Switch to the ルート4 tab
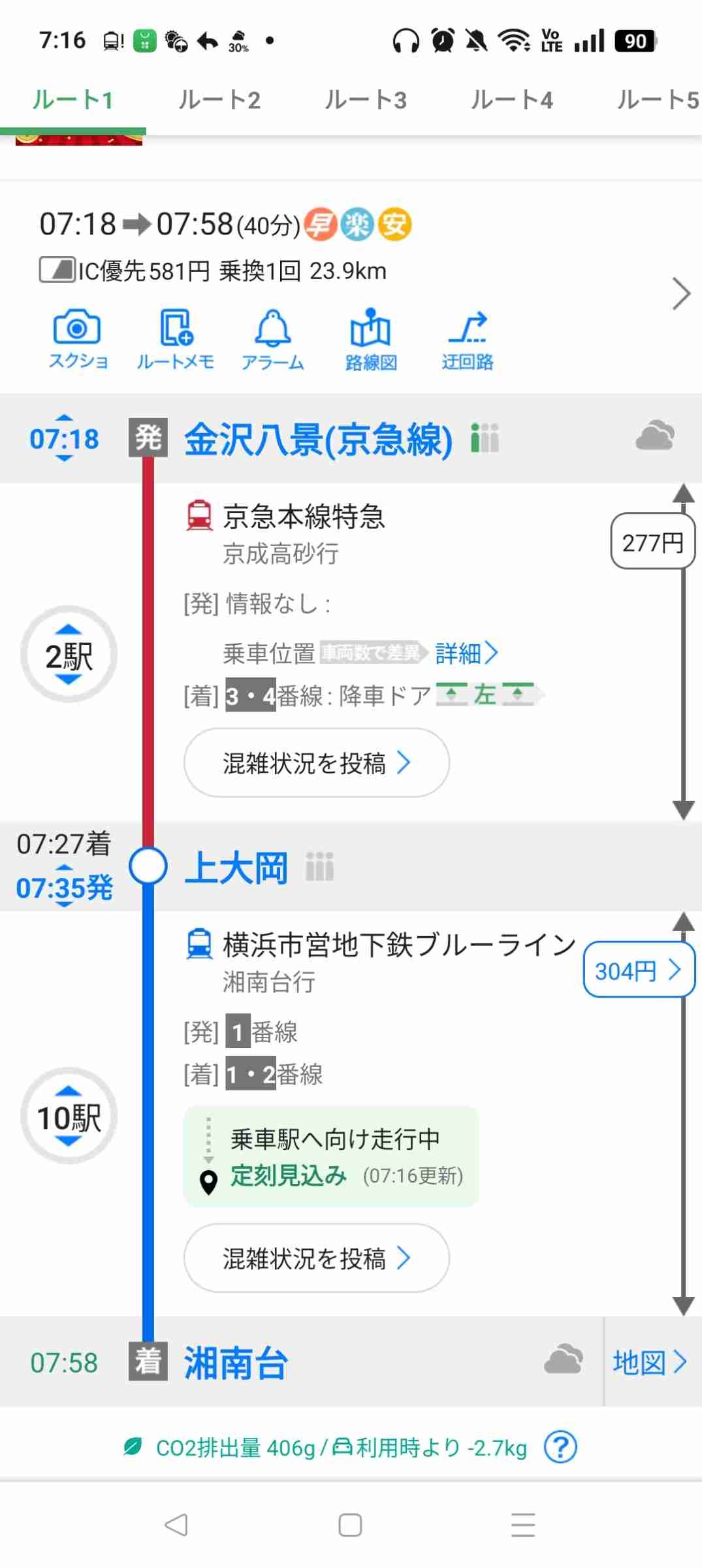 click(512, 100)
